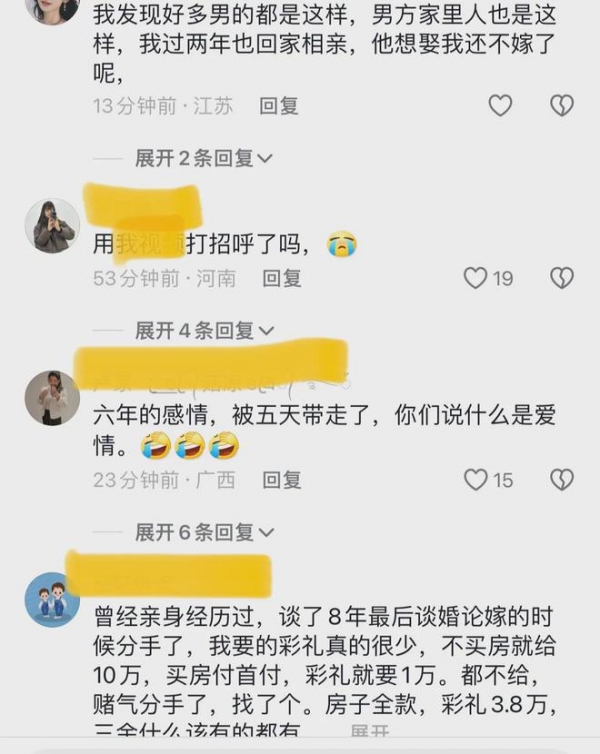The height and width of the screenshot is (754, 600).
Task: Open avatar of the Henan commenter
Action: click(x=52, y=225)
